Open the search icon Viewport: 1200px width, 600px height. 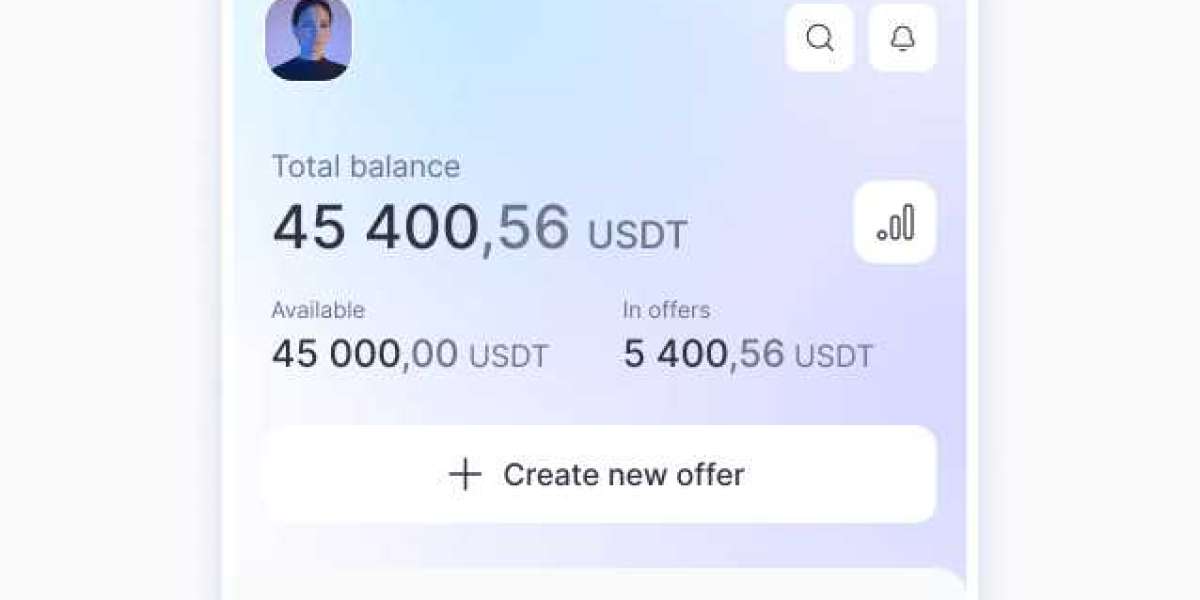pos(820,38)
